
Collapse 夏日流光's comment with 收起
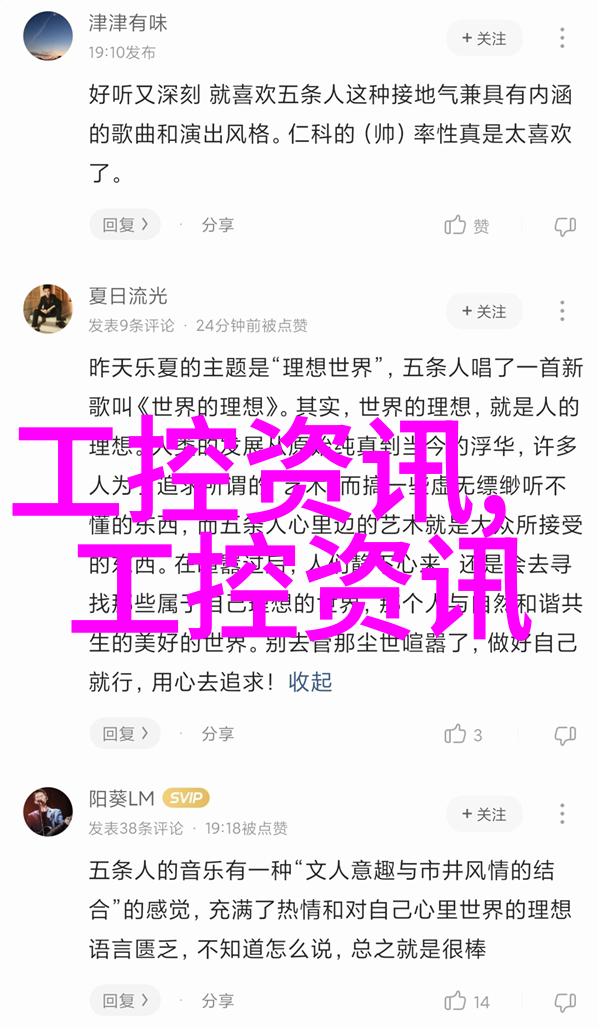[310, 682]
